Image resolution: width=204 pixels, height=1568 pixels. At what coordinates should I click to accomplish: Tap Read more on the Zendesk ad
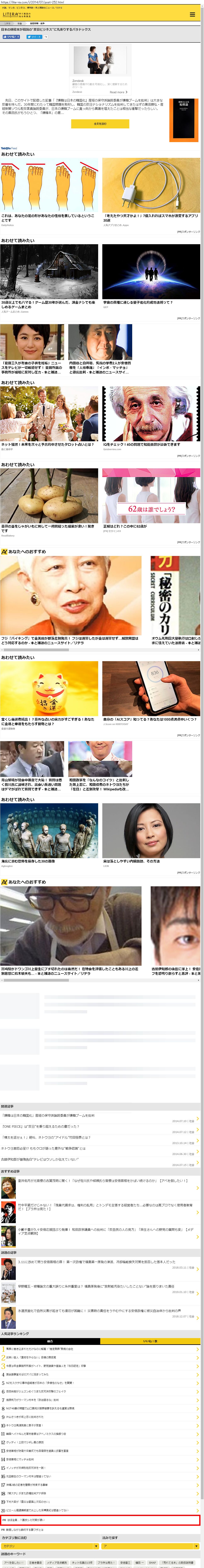pyautogui.click(x=117, y=92)
